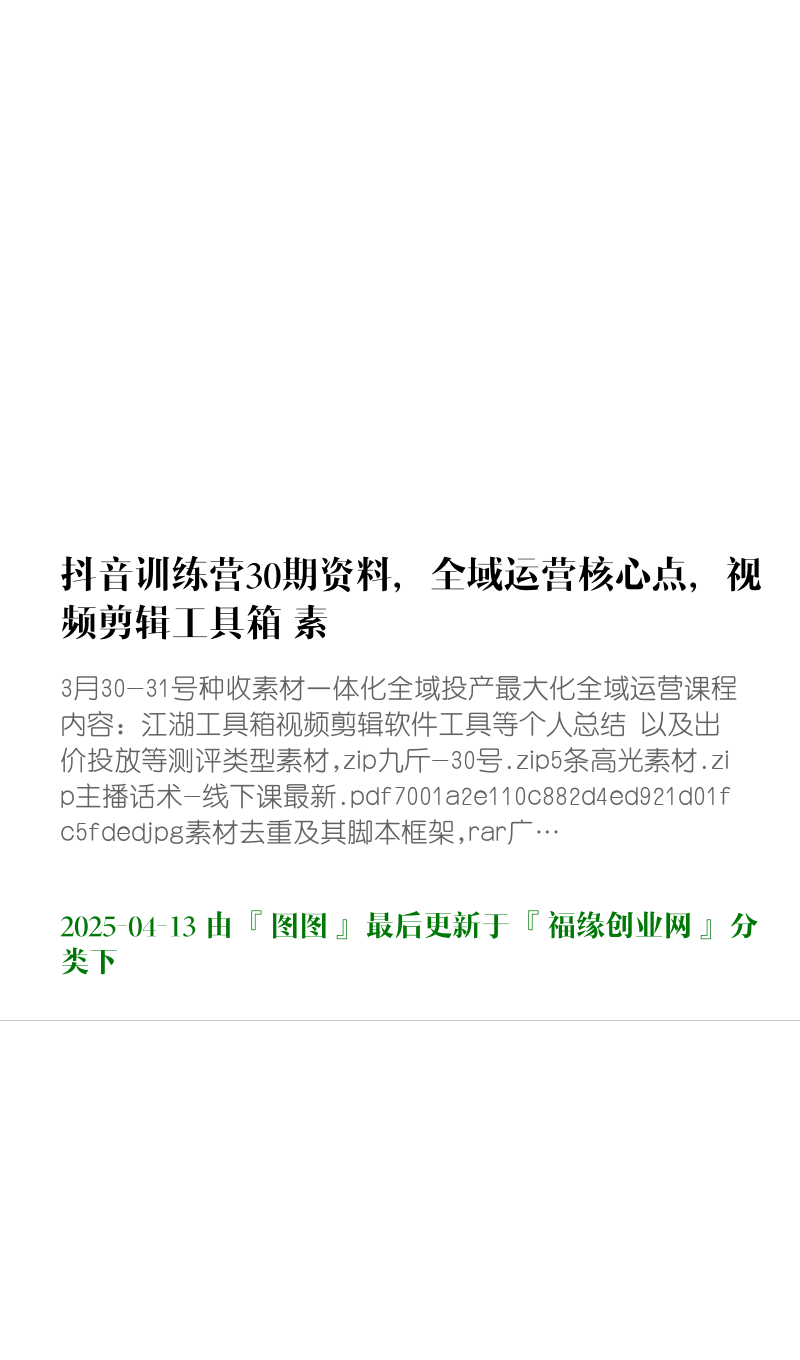
Task: Open author 图图's page
Action: click(299, 926)
